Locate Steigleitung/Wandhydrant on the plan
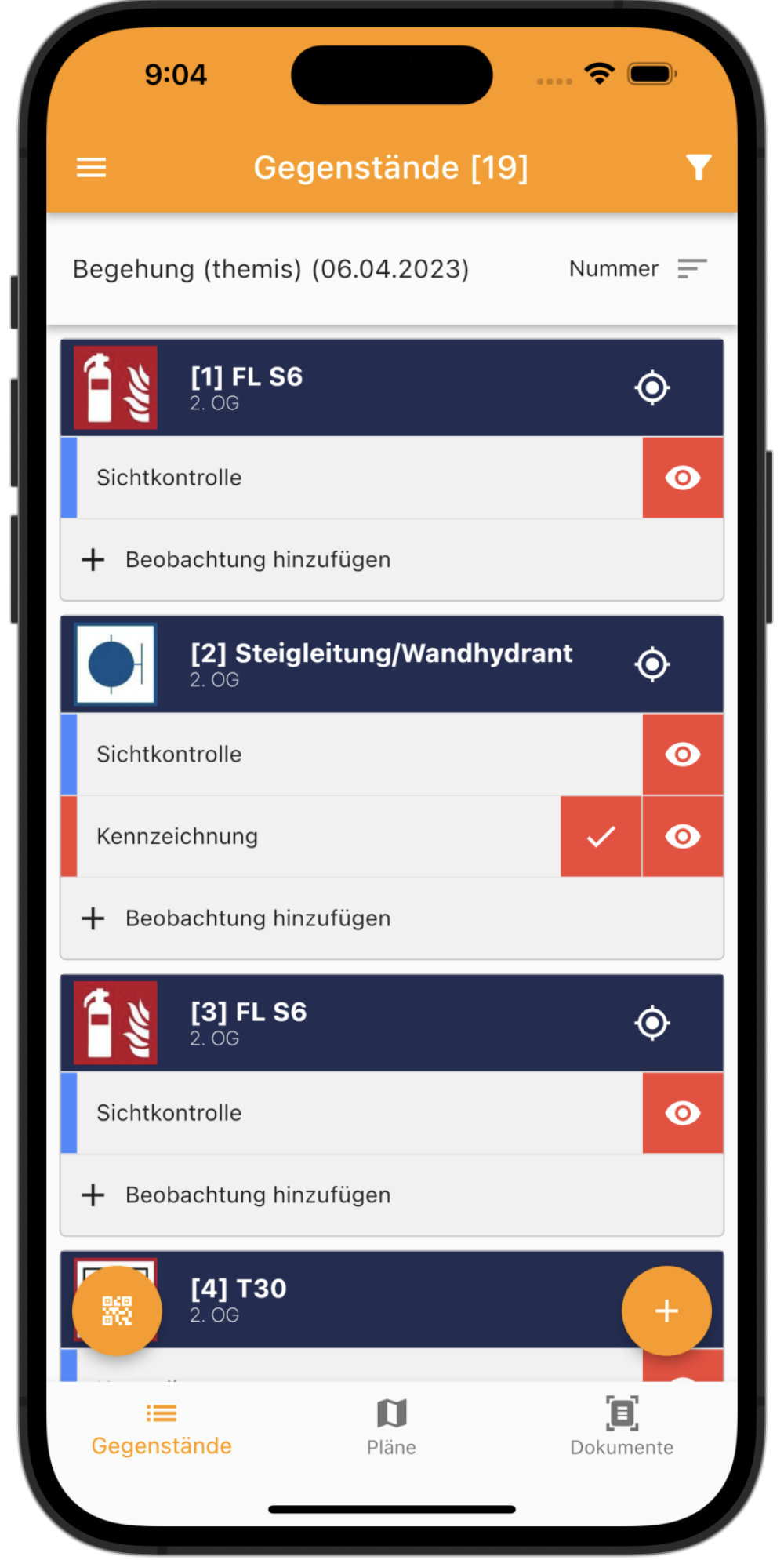The height and width of the screenshot is (1560, 784). [x=652, y=664]
